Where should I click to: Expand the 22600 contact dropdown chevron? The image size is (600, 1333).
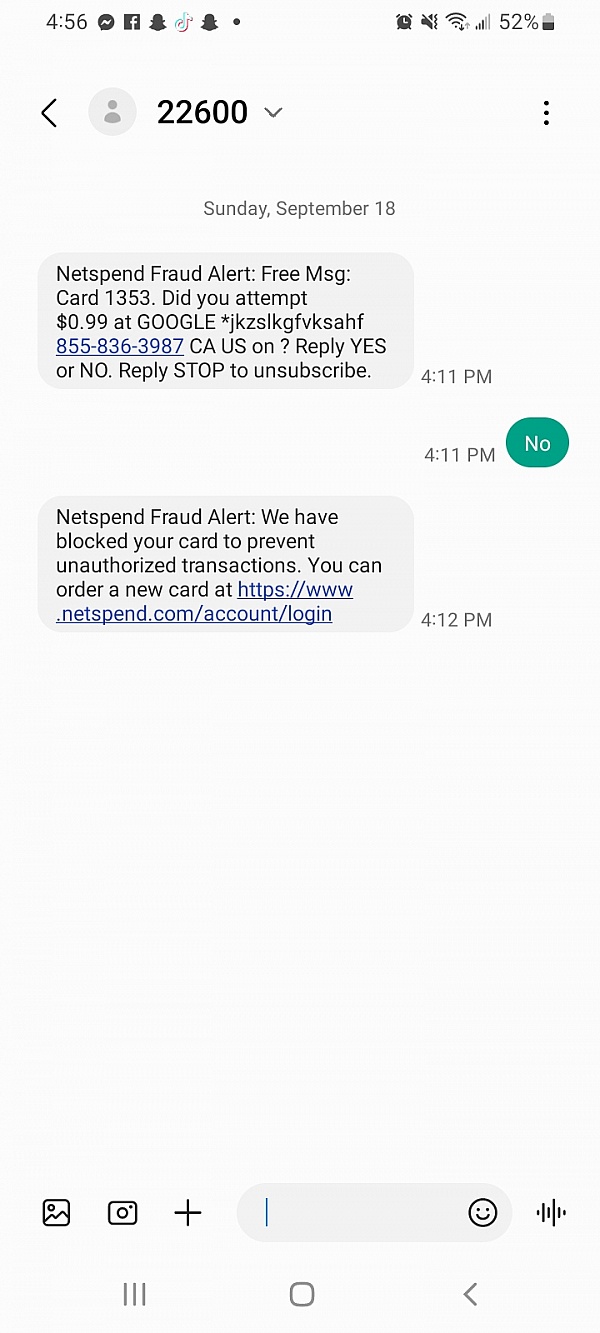273,113
